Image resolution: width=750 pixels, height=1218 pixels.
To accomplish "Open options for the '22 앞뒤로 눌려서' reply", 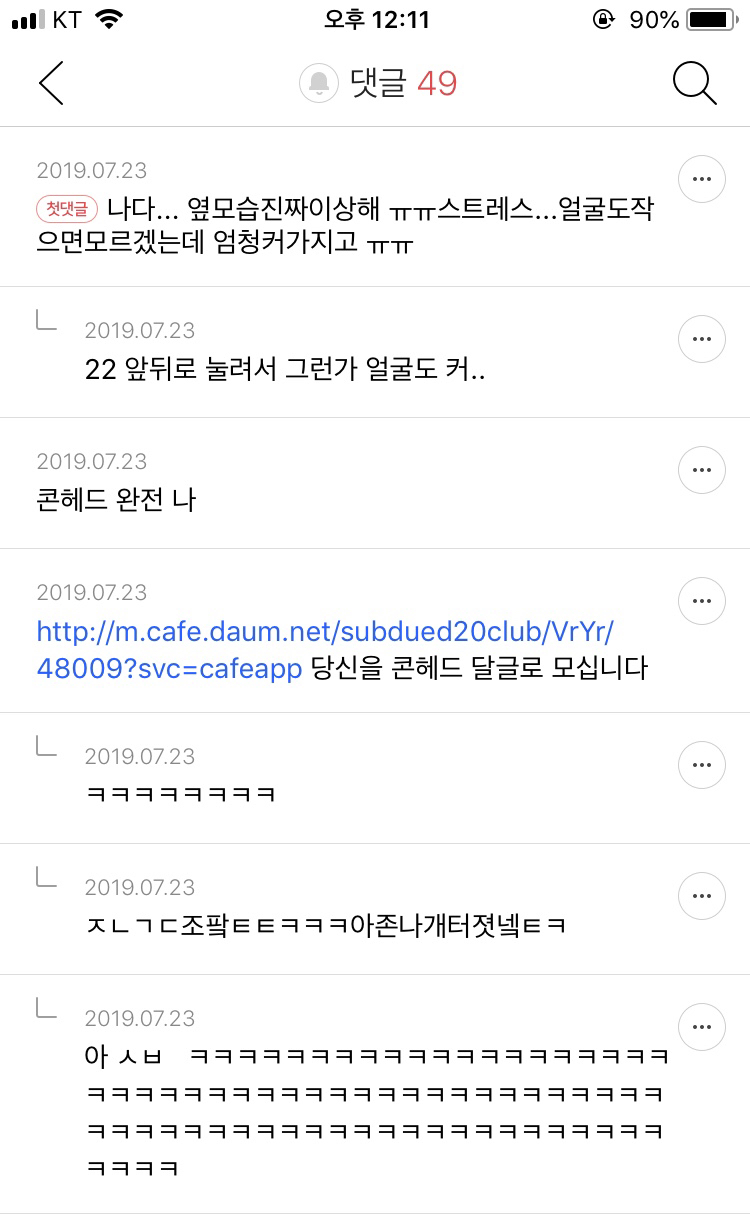I will tap(702, 340).
